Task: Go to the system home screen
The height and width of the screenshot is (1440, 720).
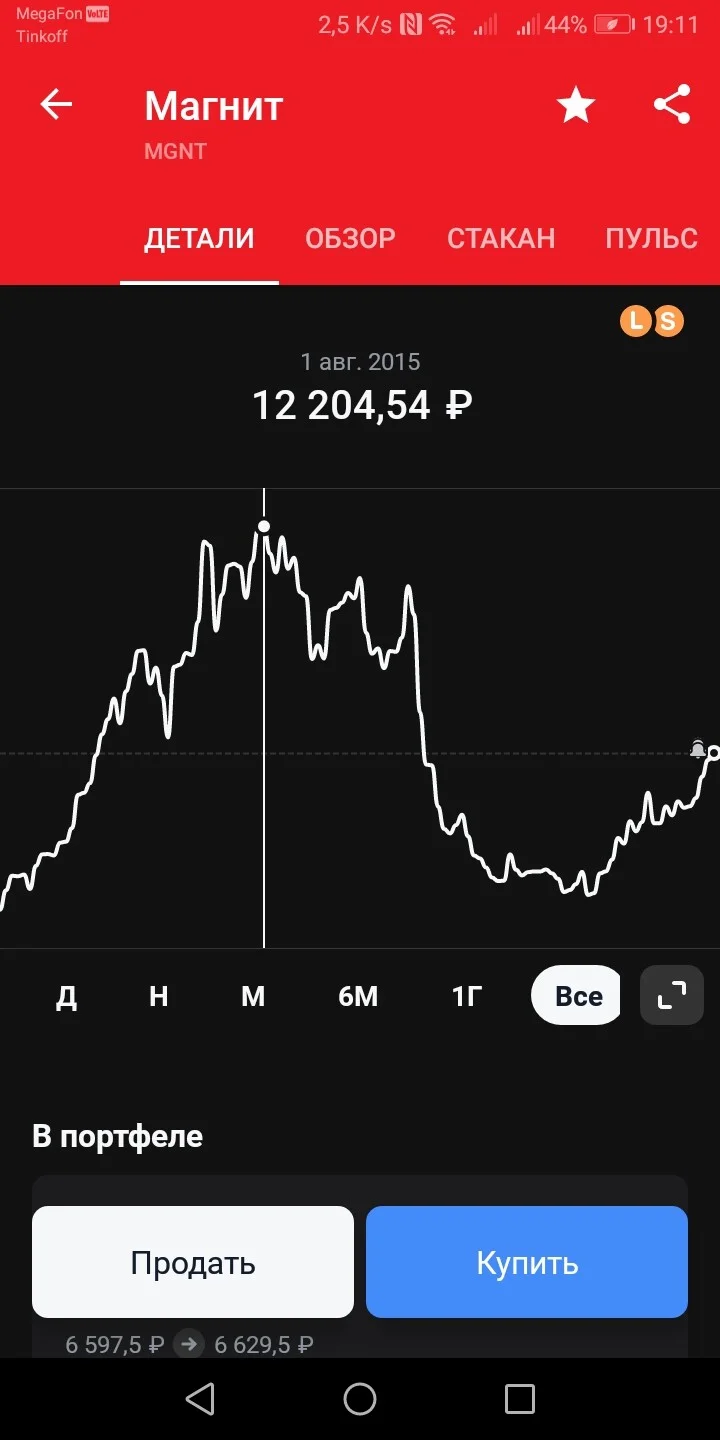Action: click(x=360, y=1399)
